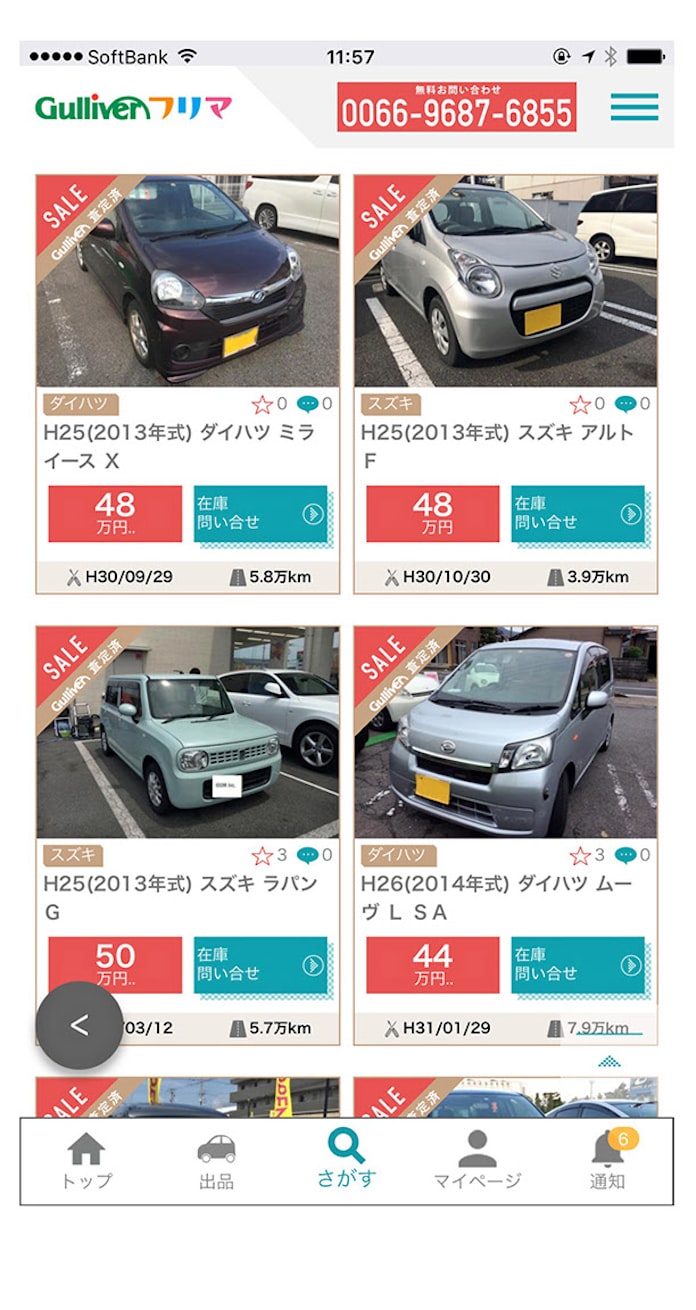
Task: Tap the round back arrow button
Action: 80,1025
